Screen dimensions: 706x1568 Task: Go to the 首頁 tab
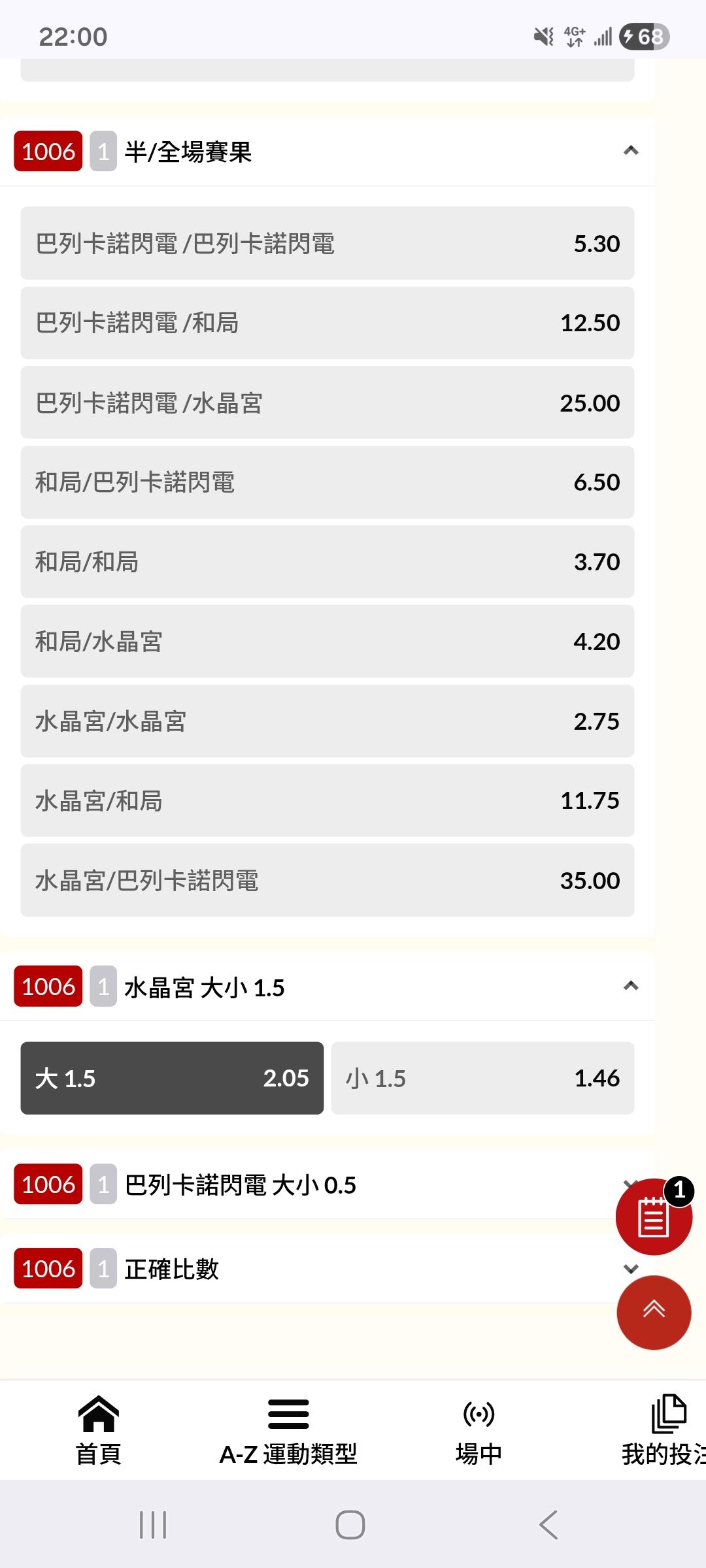(98, 1431)
